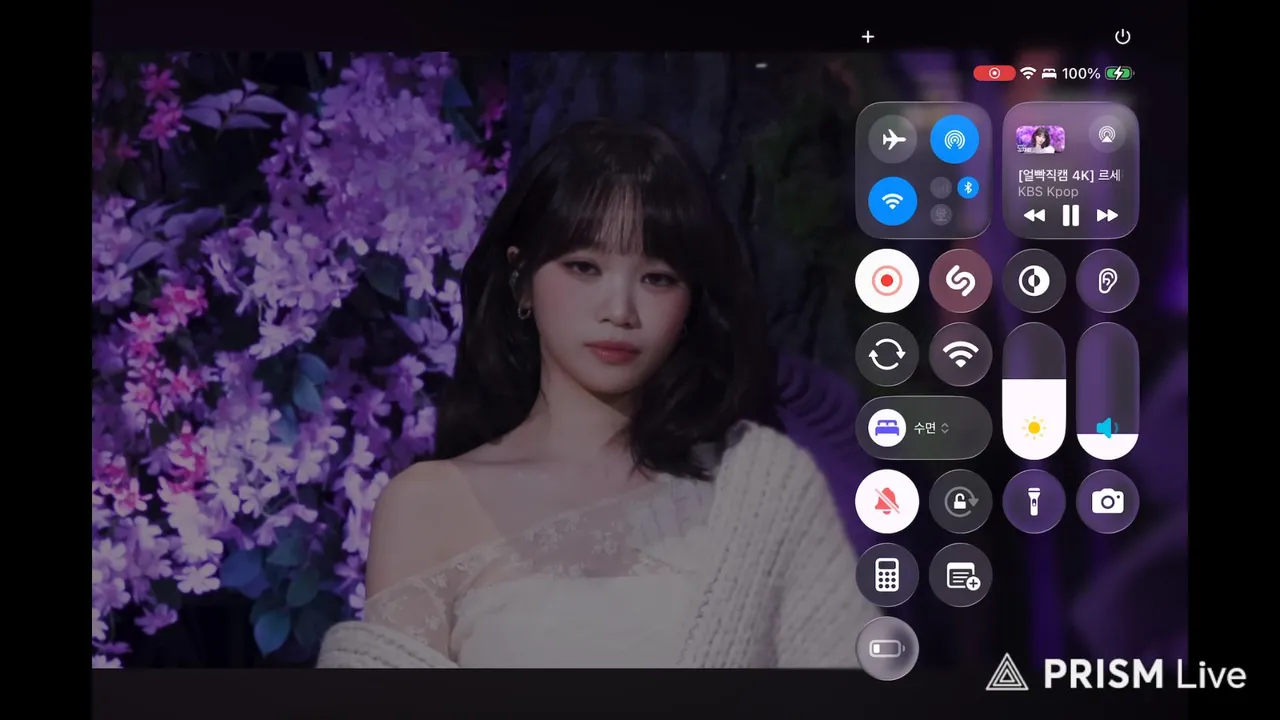Viewport: 1280px width, 720px height.
Task: Stop screen recording
Action: pos(887,281)
